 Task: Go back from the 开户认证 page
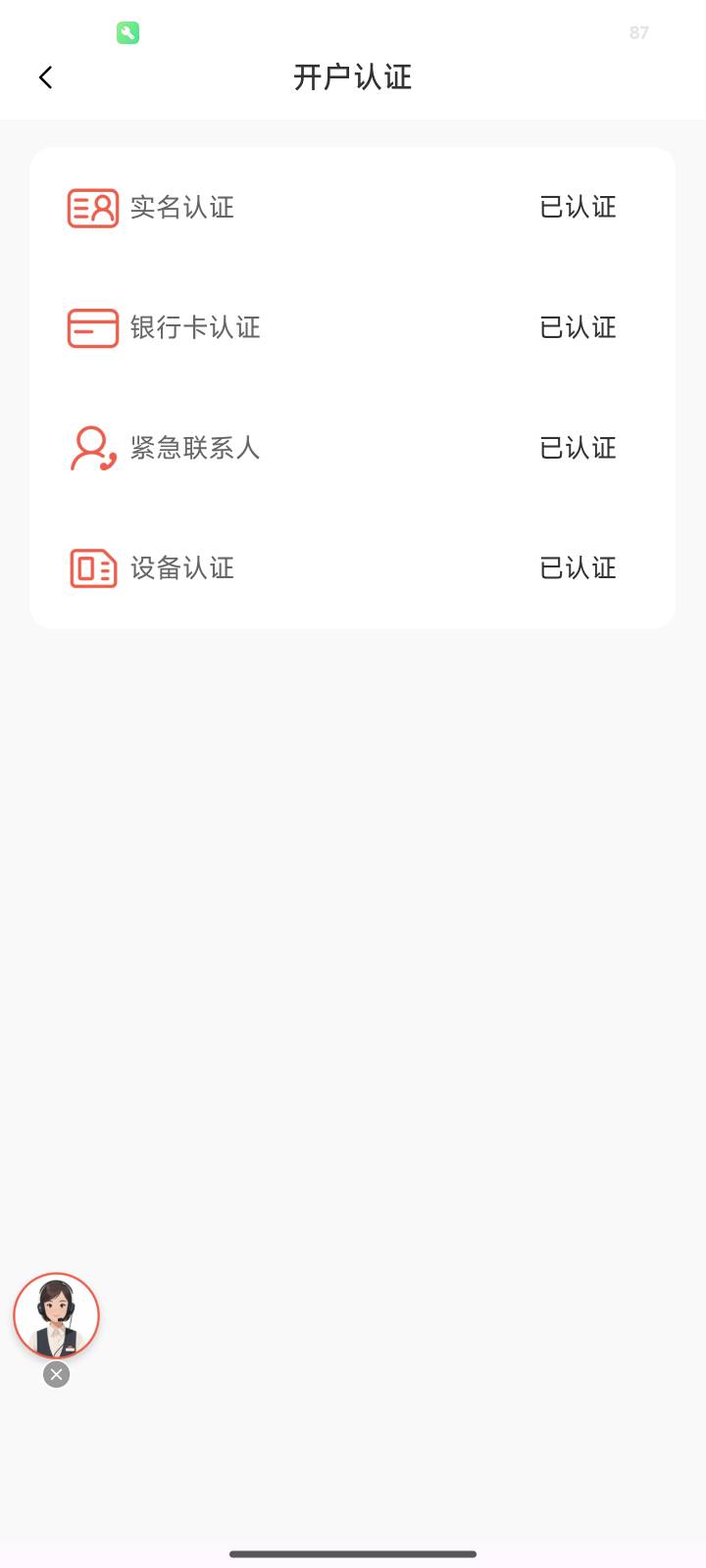[45, 77]
